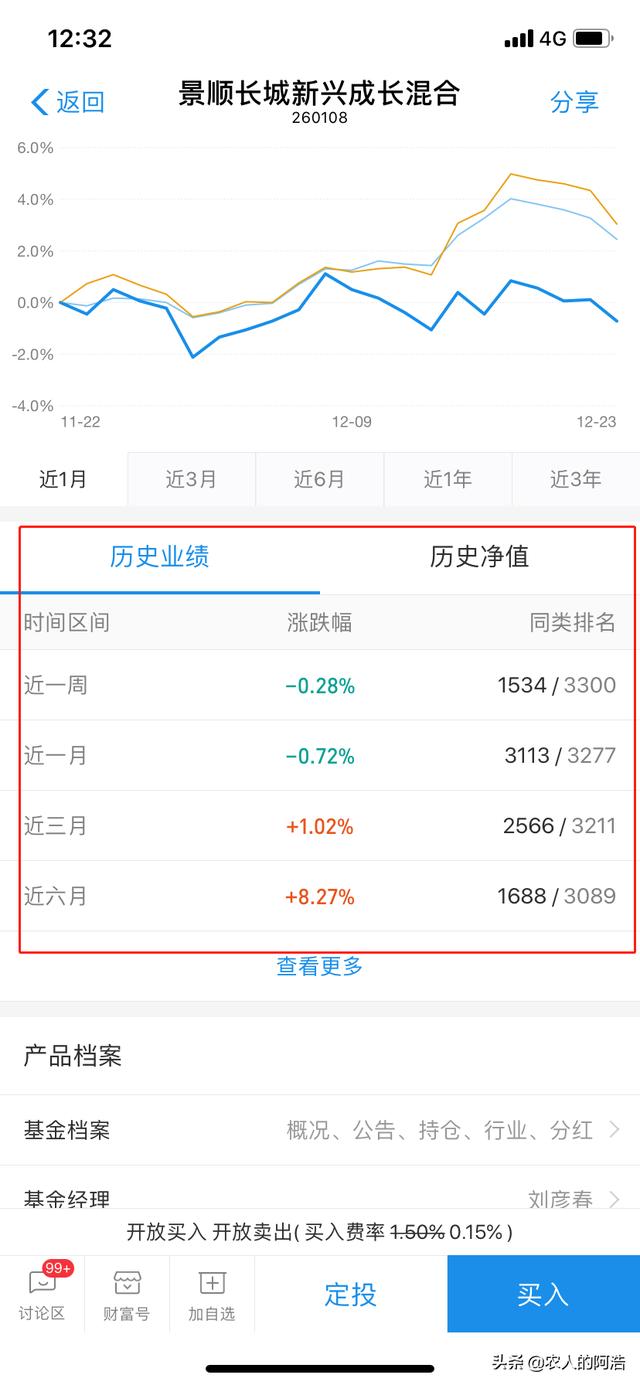Select the 近3年 chart period
The width and height of the screenshot is (640, 1385).
pyautogui.click(x=575, y=479)
